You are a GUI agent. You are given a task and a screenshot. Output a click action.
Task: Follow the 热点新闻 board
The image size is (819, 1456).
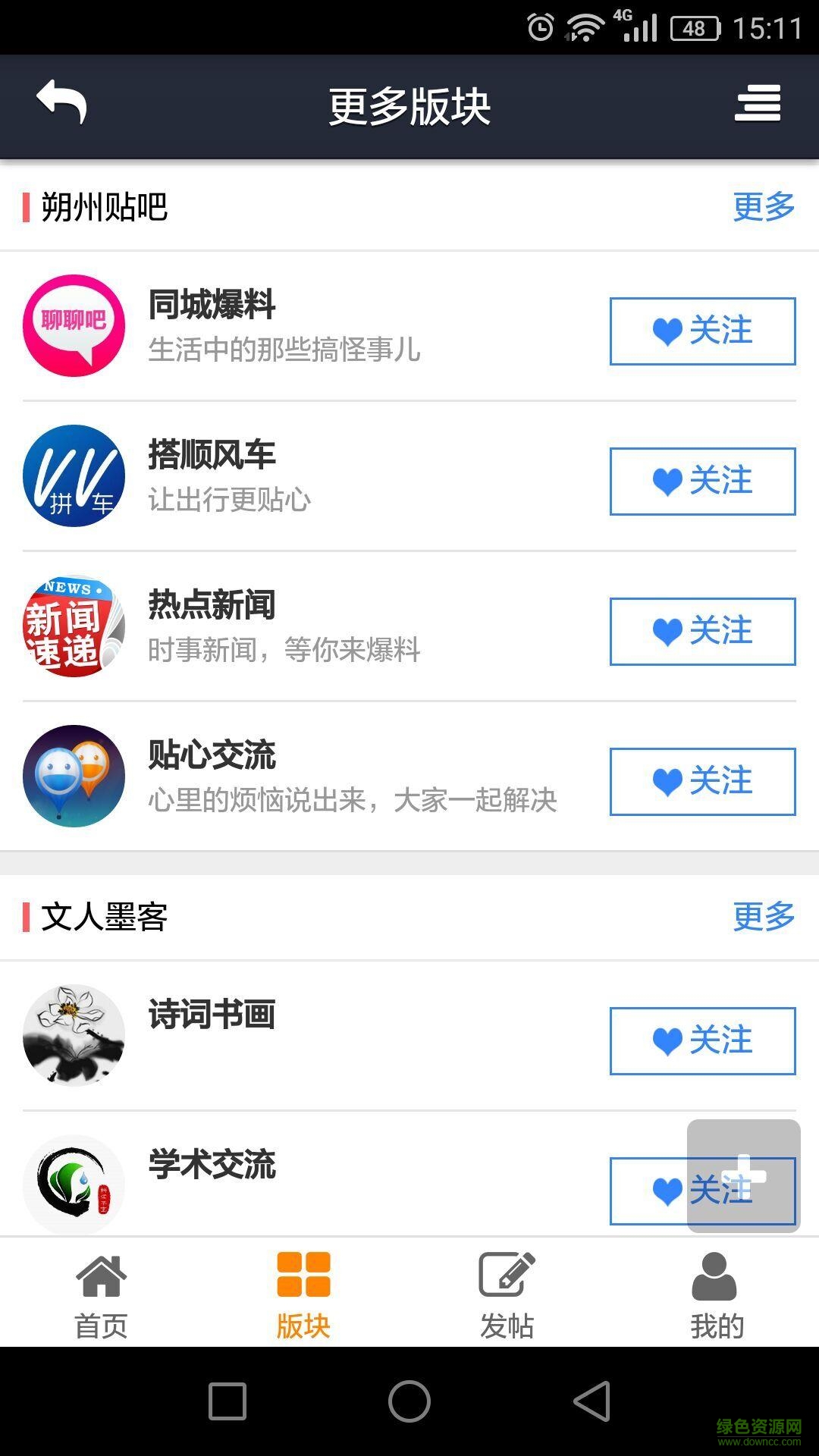[x=702, y=632]
